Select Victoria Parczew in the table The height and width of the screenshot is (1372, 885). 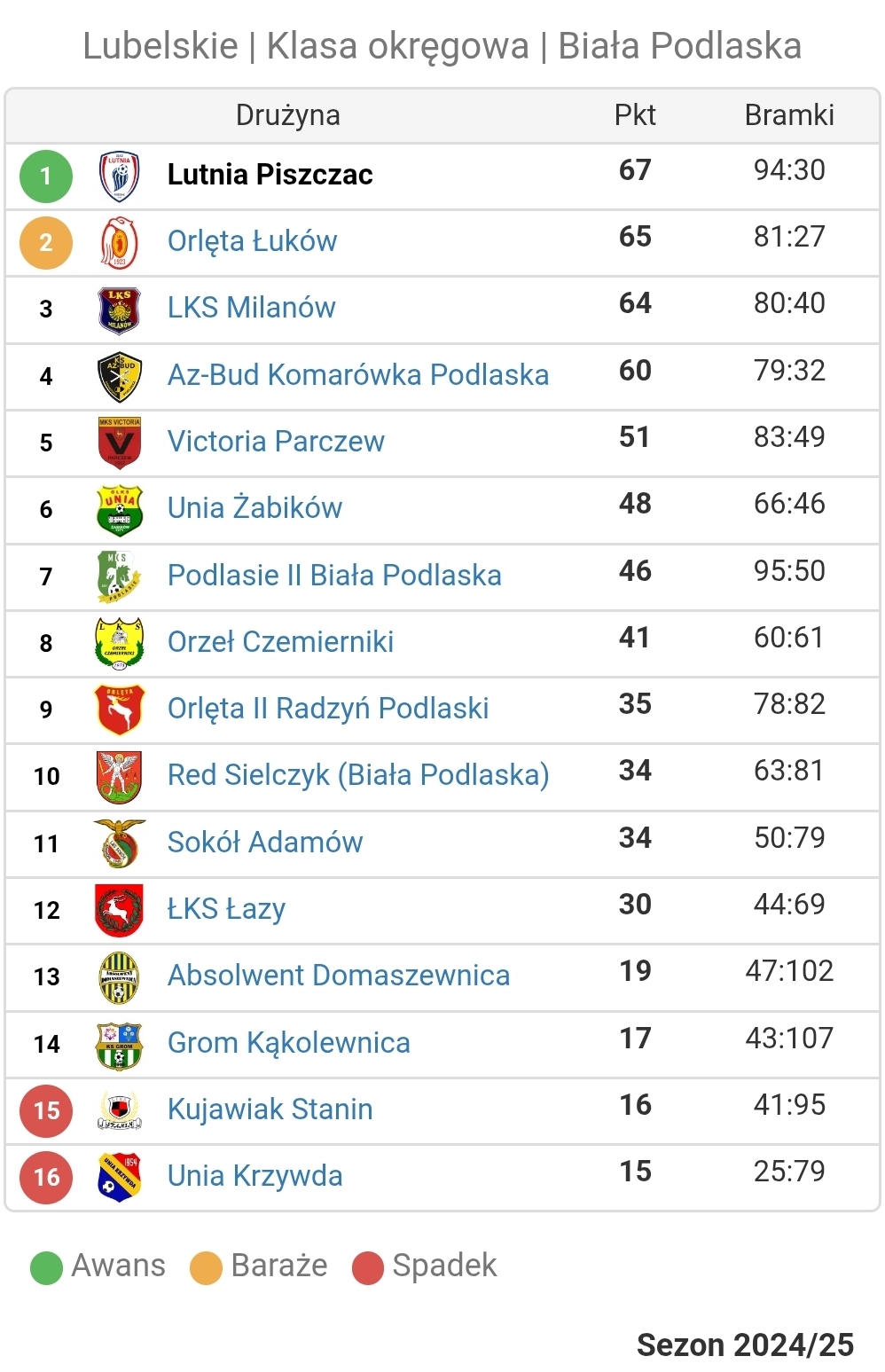pyautogui.click(x=276, y=442)
